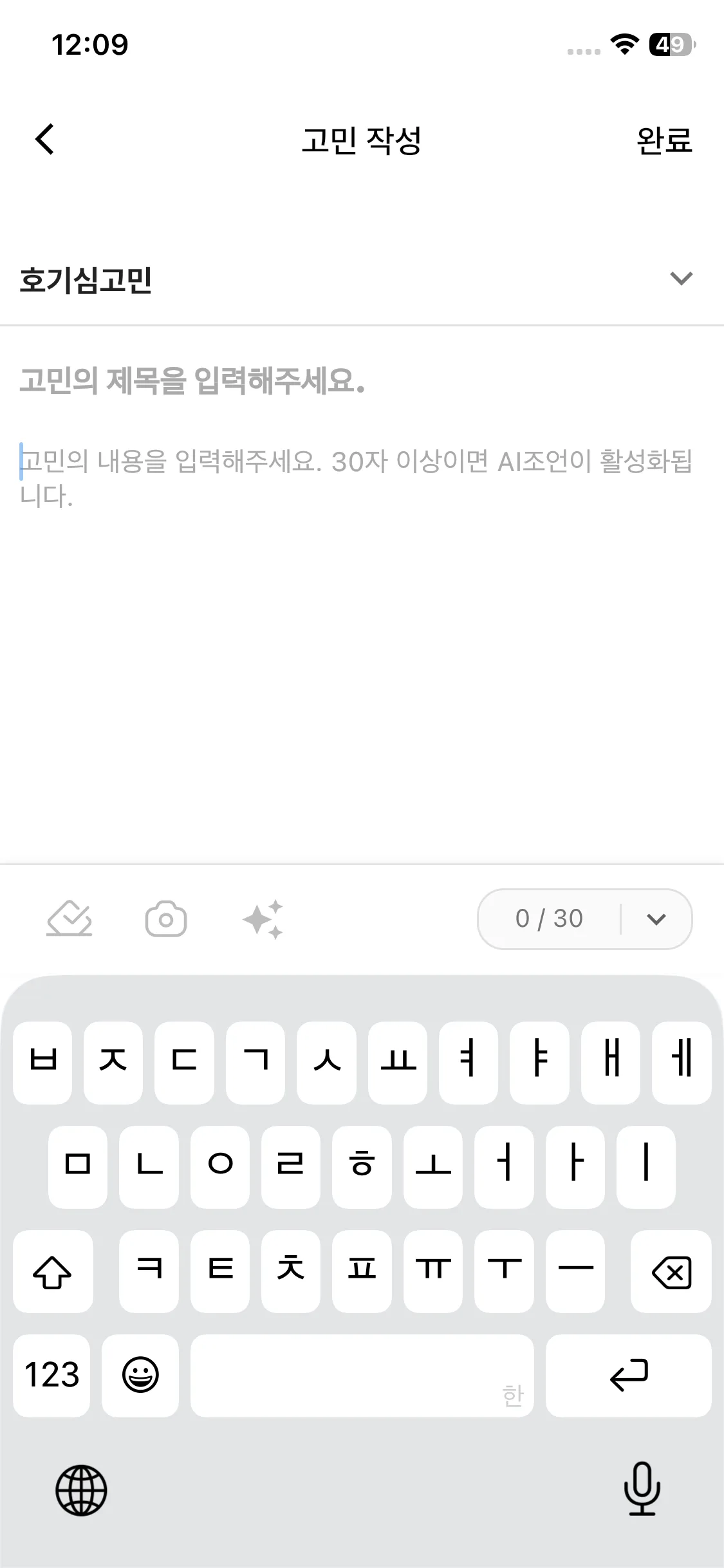Open the vote/checkbox tool icon
This screenshot has width=724, height=1568.
pos(70,919)
